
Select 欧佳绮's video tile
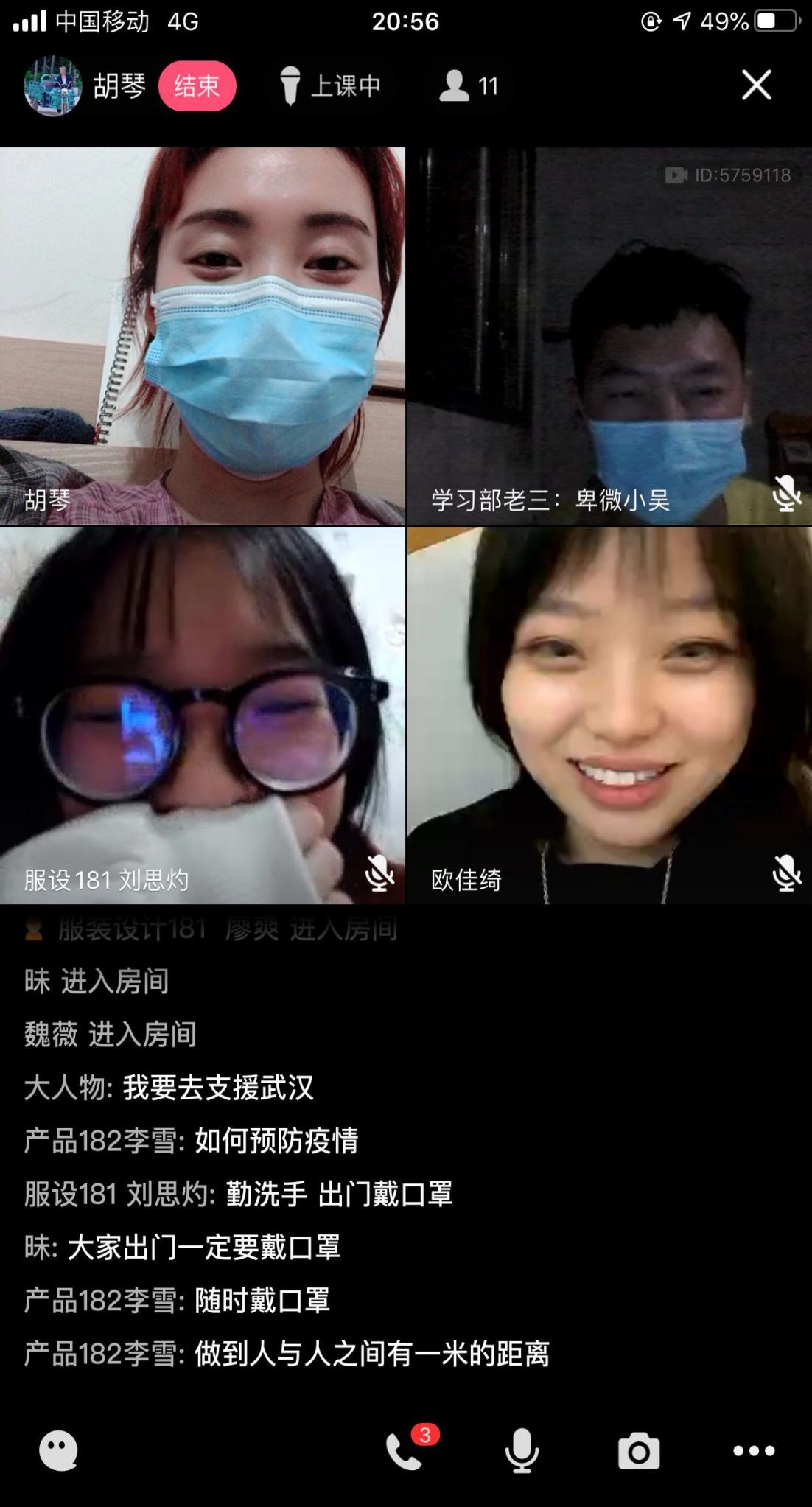609,715
